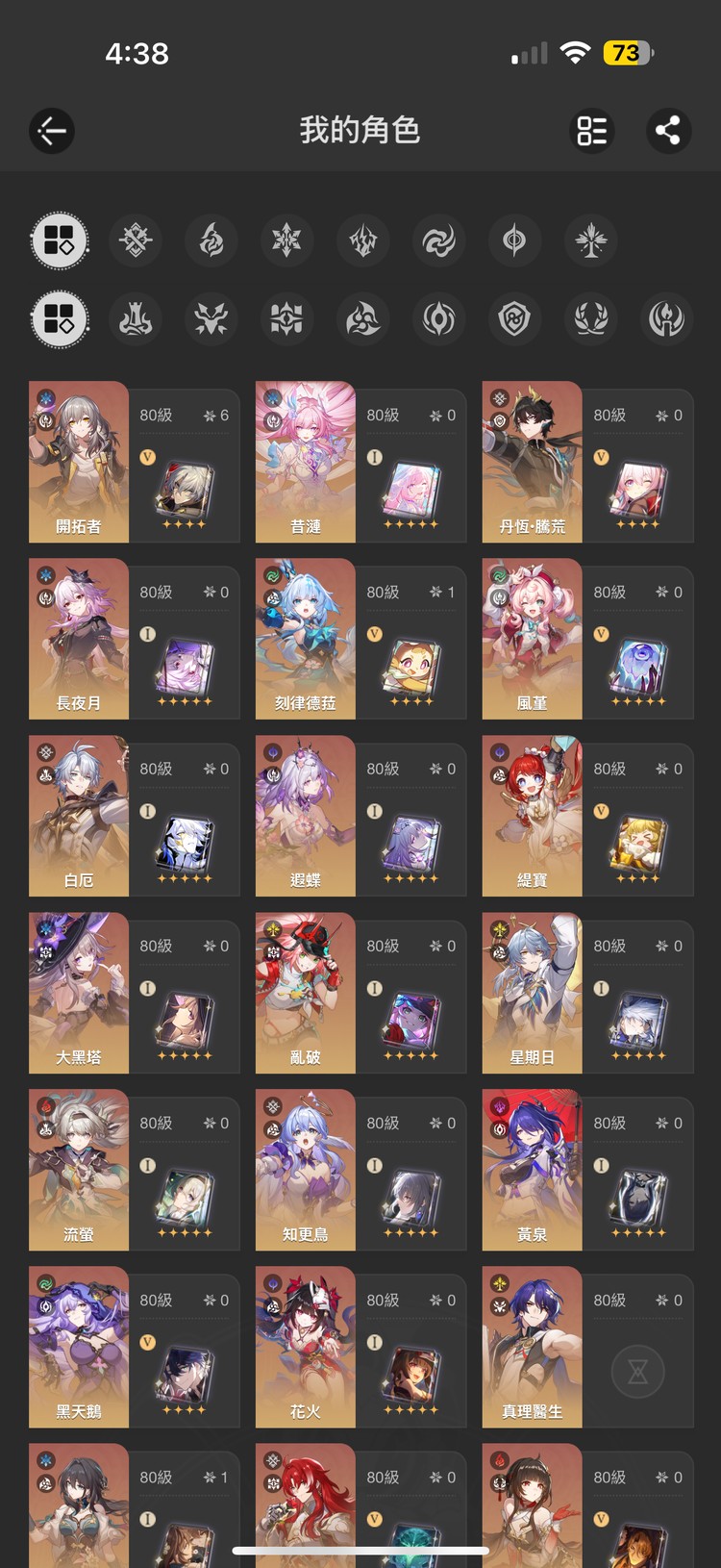Switch the character list layout view
The image size is (721, 1568).
(591, 131)
